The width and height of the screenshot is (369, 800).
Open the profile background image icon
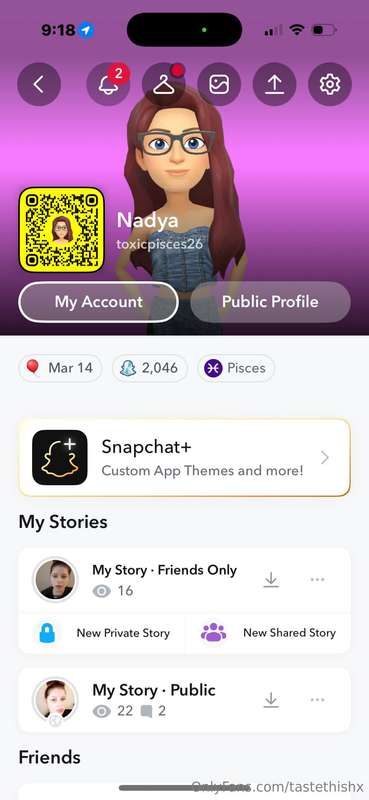219,84
